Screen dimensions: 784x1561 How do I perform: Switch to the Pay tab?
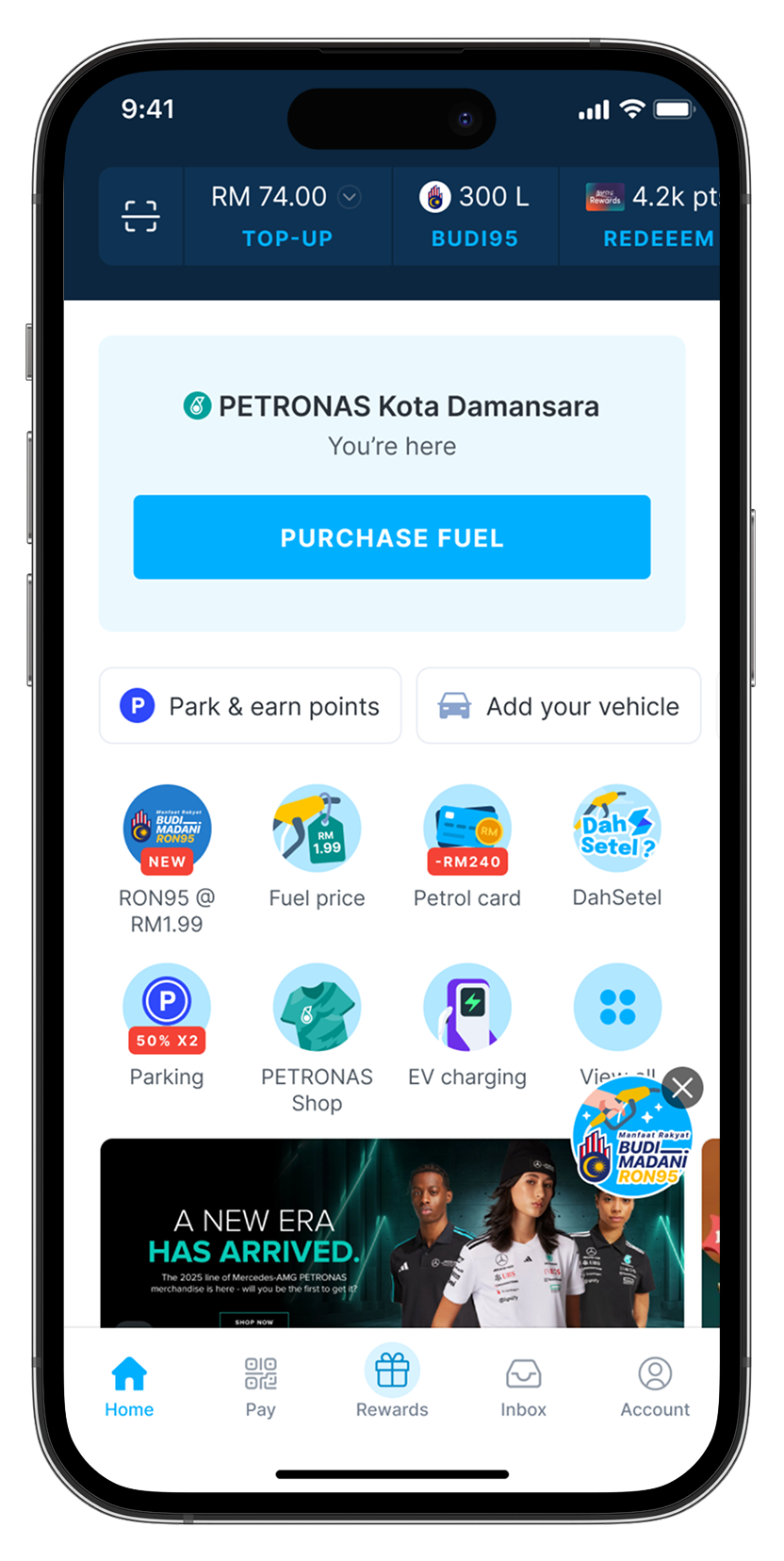tap(261, 1386)
